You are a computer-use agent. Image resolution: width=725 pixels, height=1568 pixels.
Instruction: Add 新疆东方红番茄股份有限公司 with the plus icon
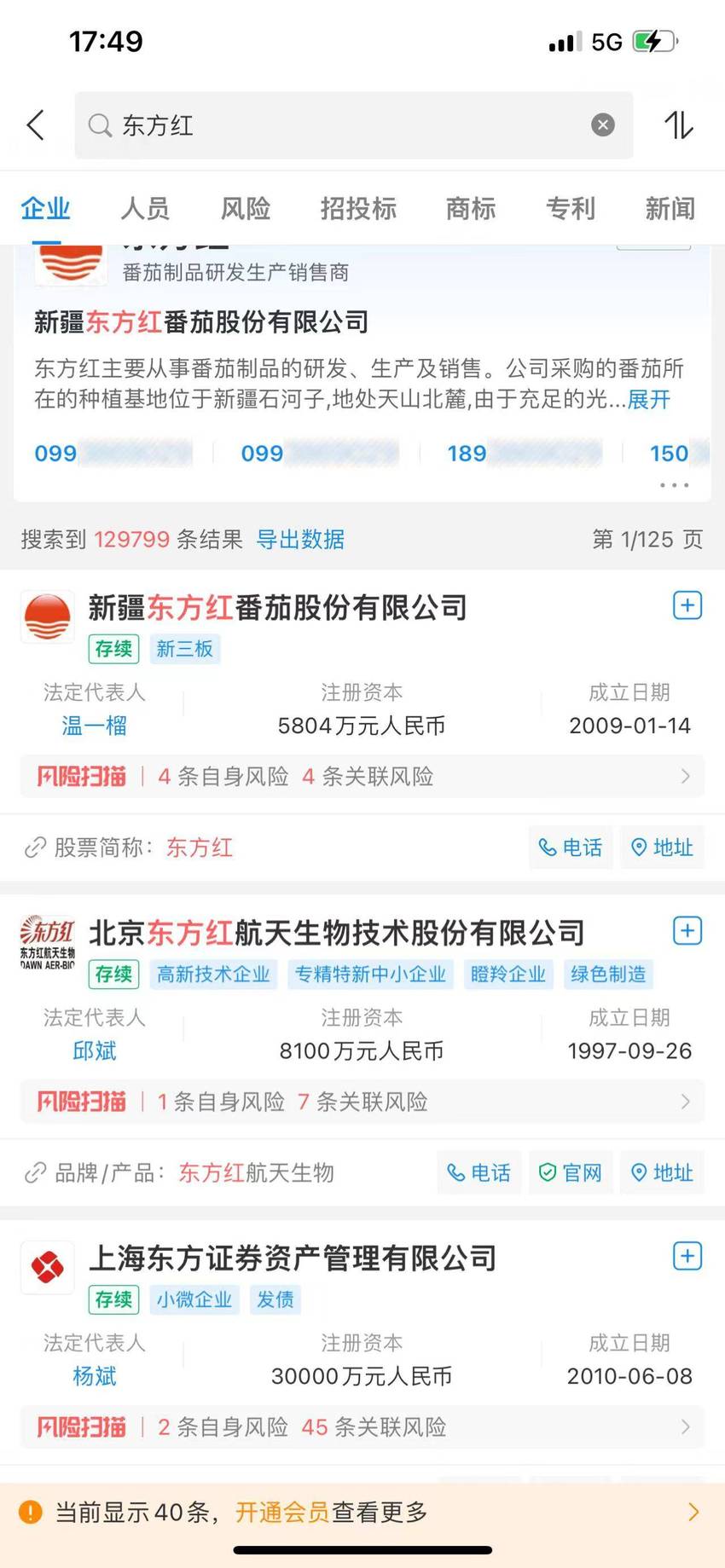pos(687,605)
